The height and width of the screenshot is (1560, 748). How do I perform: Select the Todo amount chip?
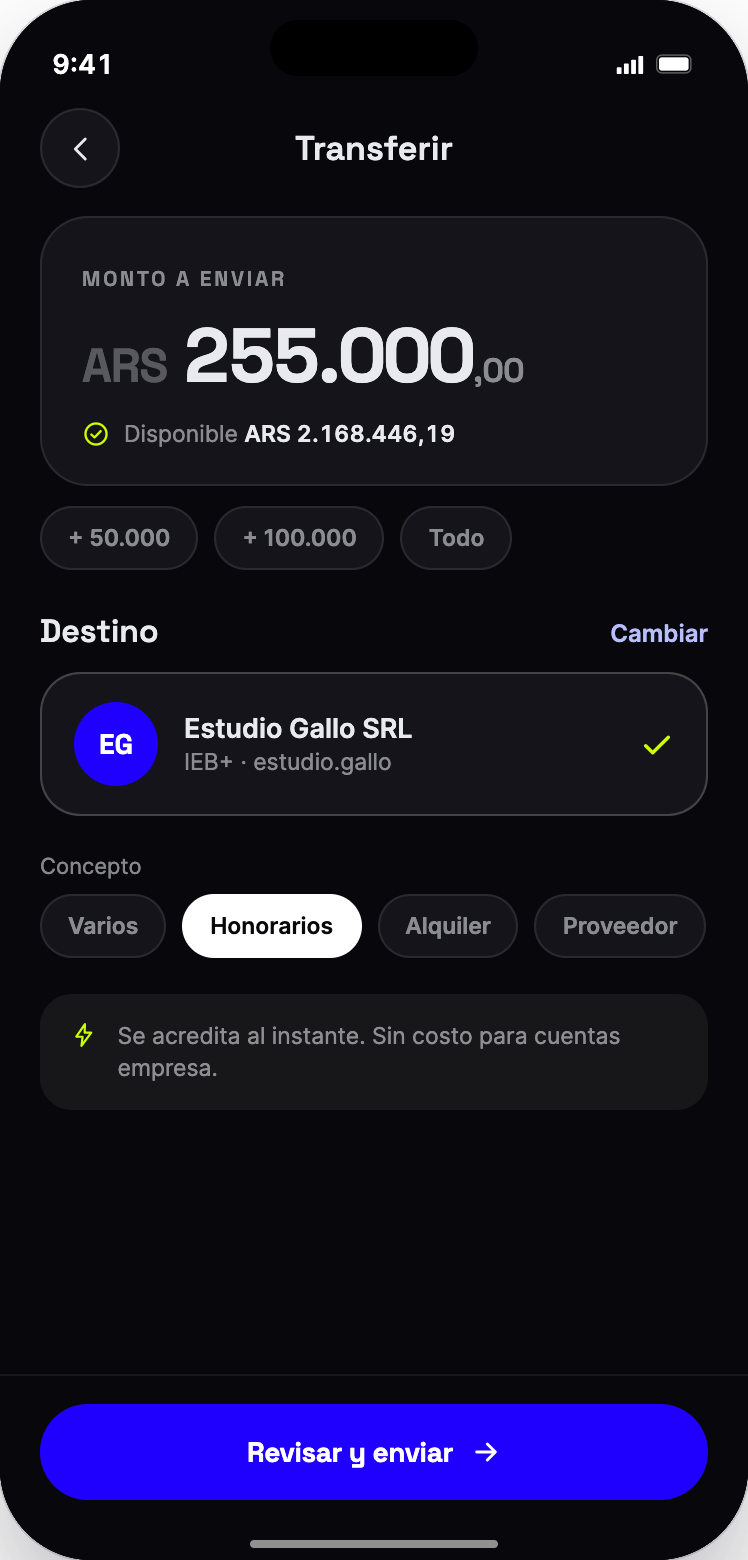pyautogui.click(x=456, y=538)
